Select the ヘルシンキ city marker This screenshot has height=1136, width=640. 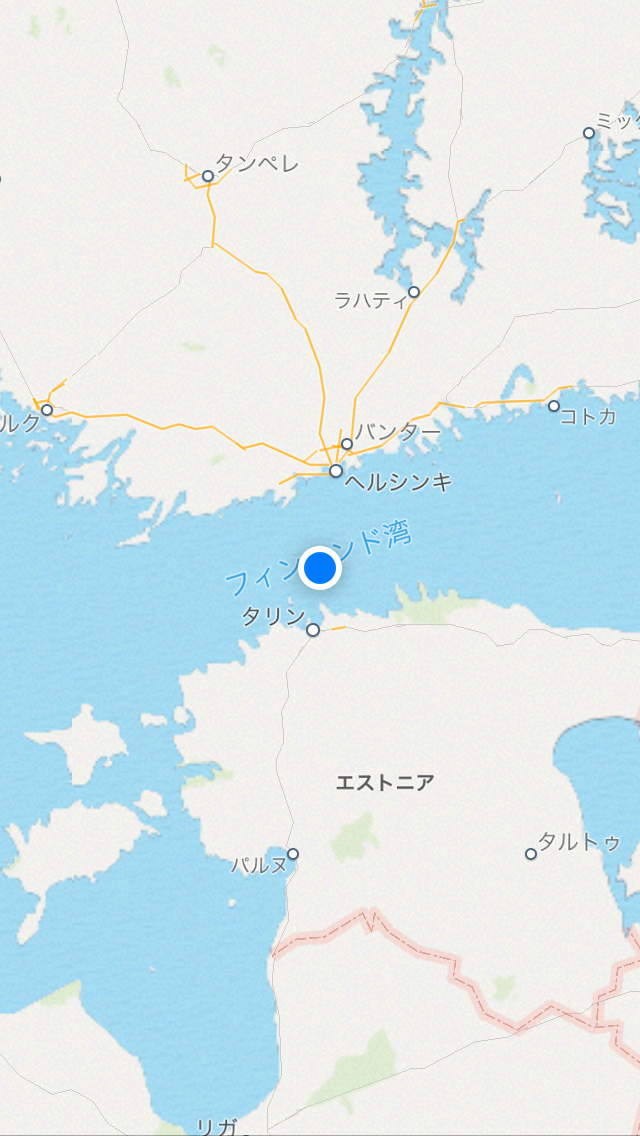[336, 471]
